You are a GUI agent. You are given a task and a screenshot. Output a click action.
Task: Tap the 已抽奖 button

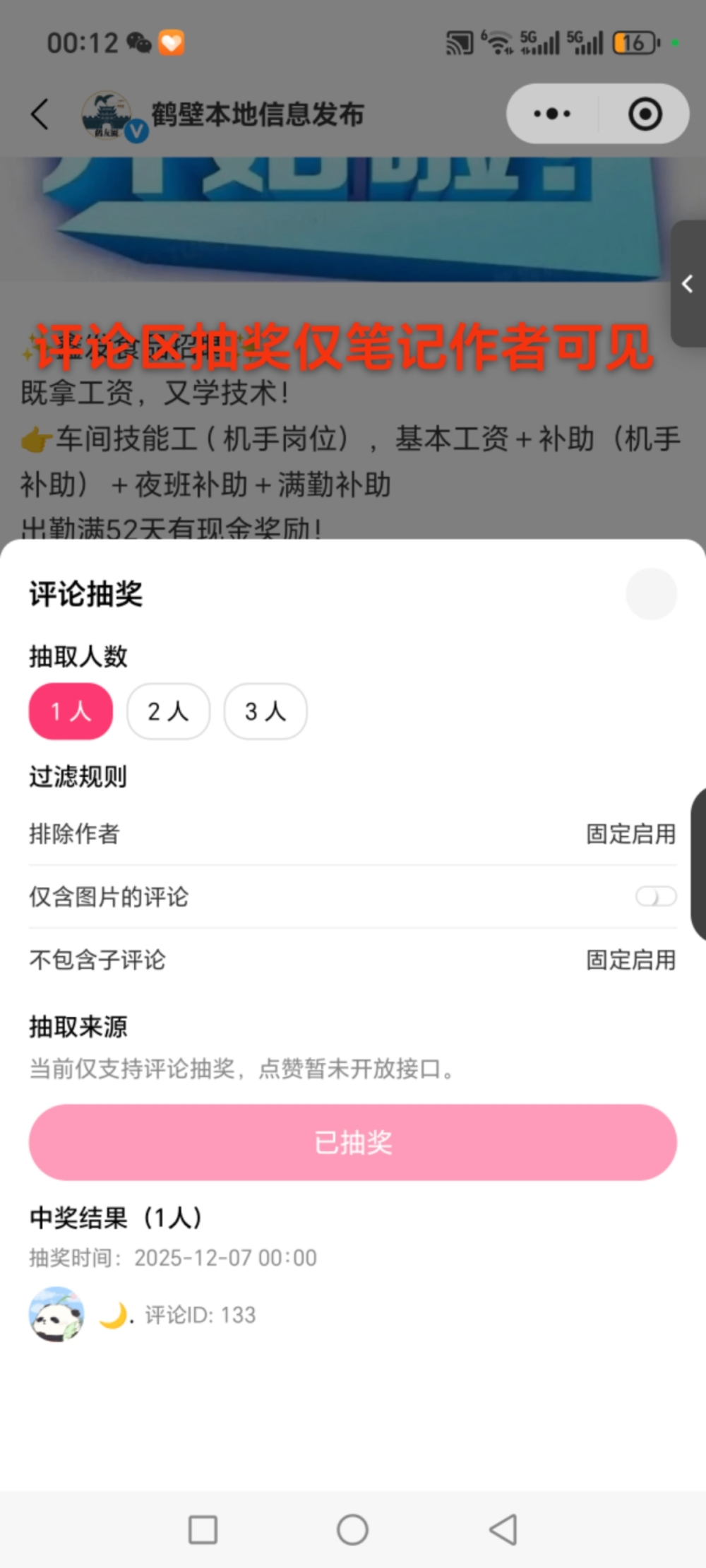pyautogui.click(x=353, y=1142)
